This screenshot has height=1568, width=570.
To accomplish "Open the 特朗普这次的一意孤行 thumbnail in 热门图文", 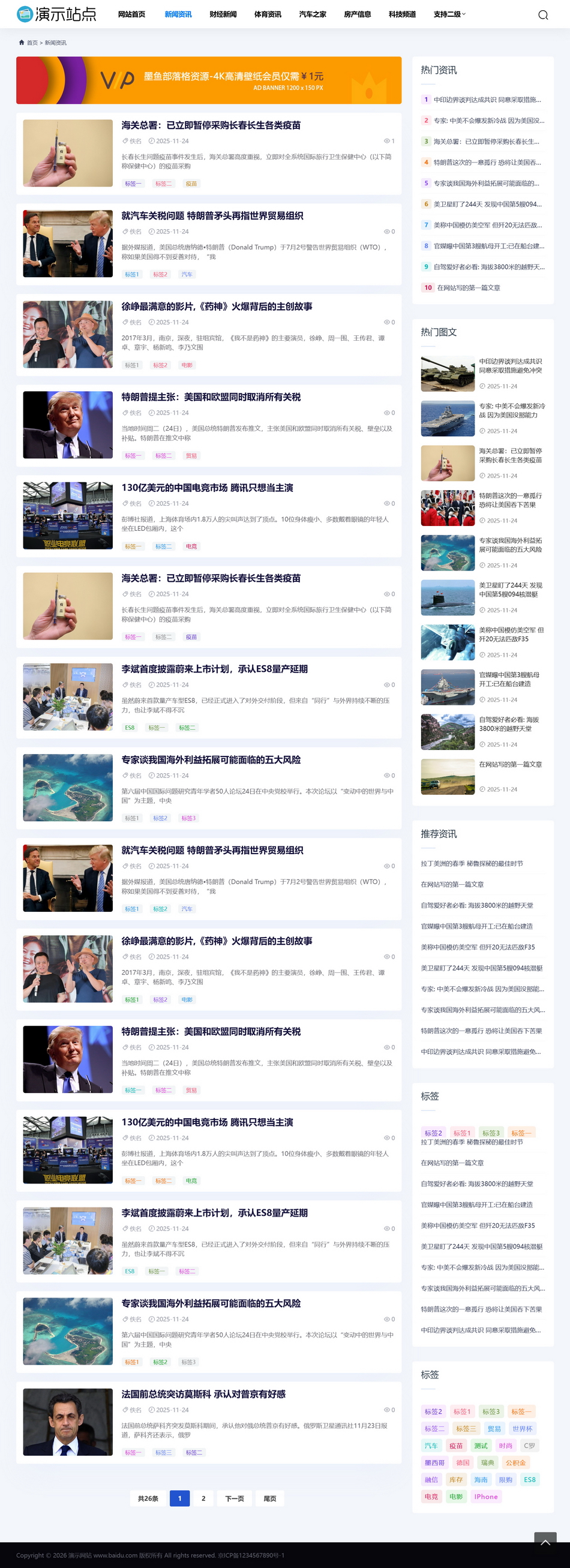I will point(448,508).
